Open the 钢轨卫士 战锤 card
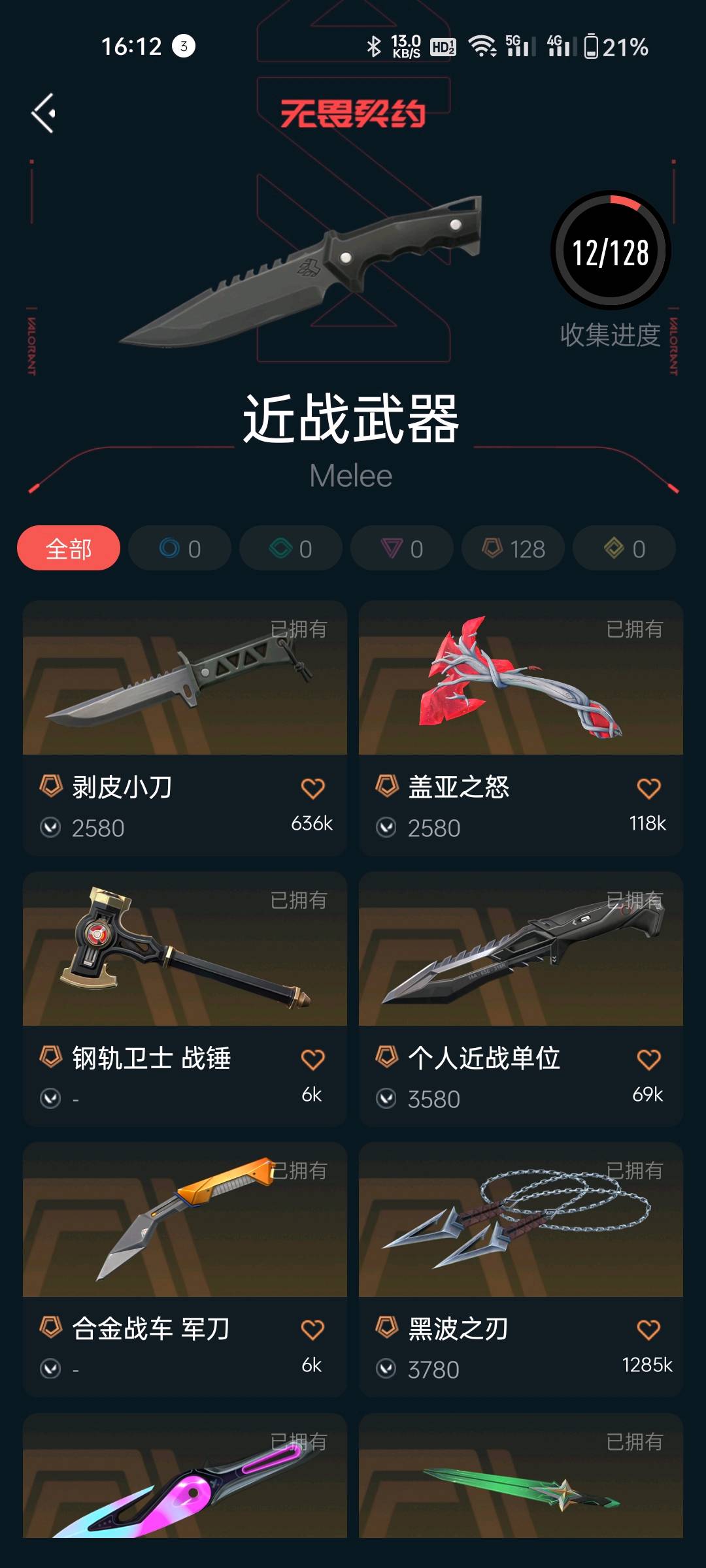The height and width of the screenshot is (1568, 706). (185, 999)
